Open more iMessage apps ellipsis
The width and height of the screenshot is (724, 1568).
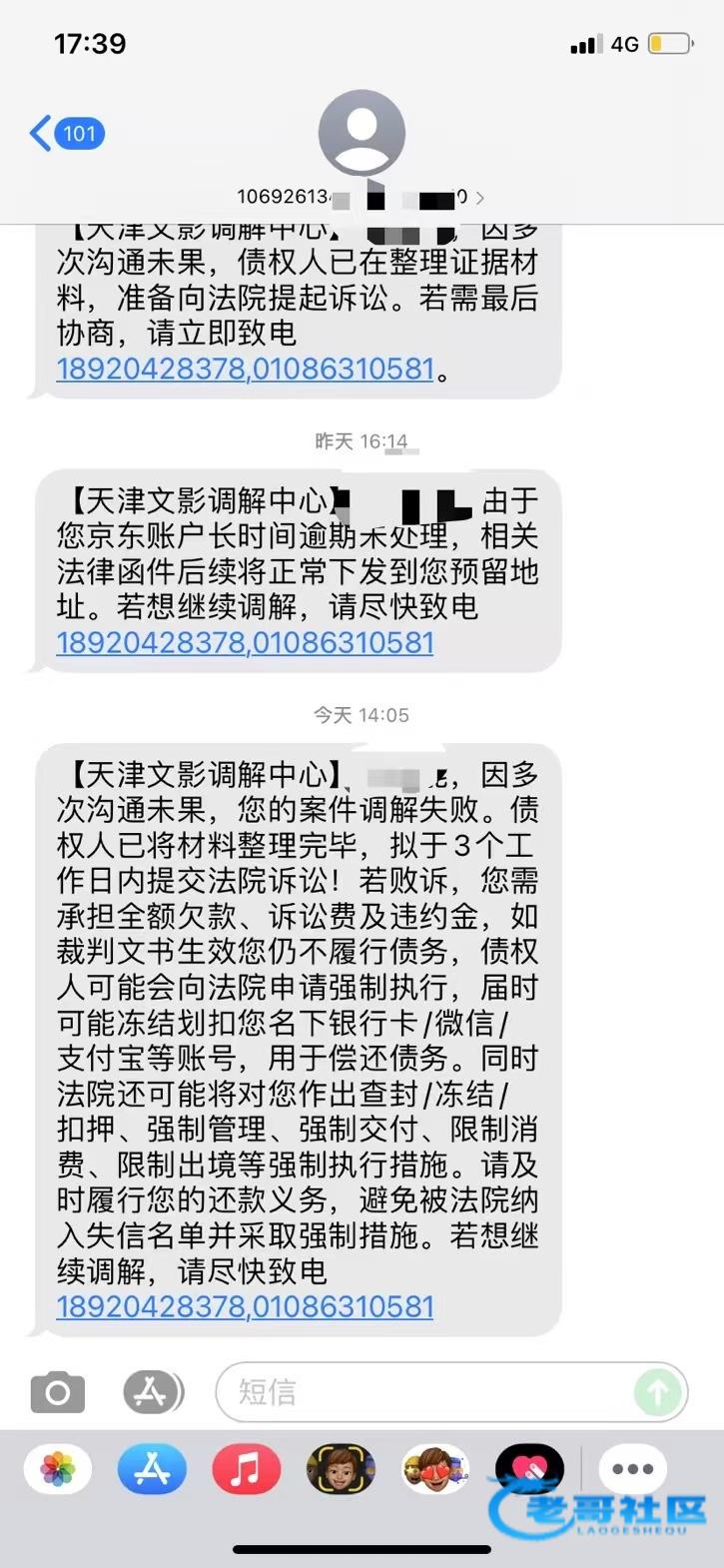tap(632, 1469)
